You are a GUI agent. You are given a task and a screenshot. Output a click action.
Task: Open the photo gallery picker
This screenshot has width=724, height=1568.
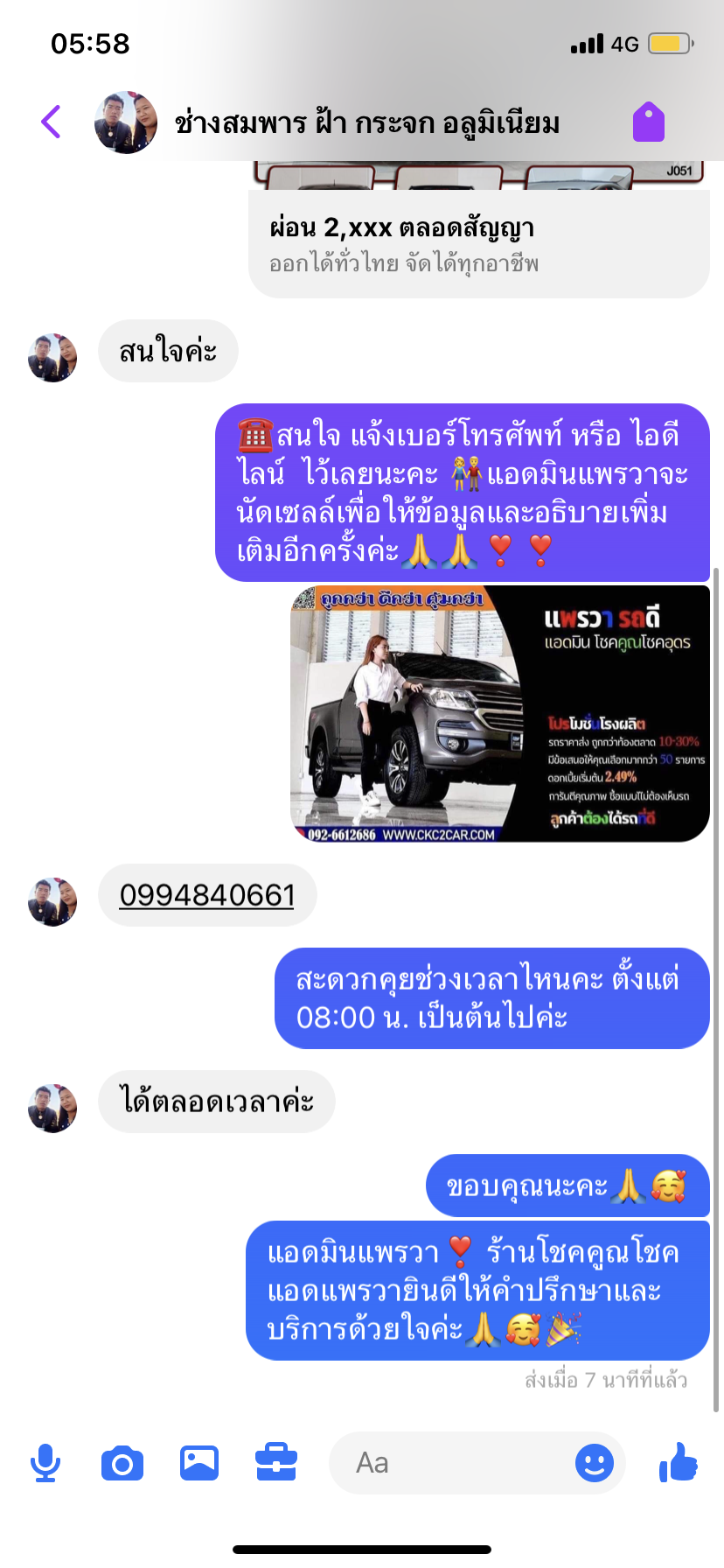coord(199,1463)
